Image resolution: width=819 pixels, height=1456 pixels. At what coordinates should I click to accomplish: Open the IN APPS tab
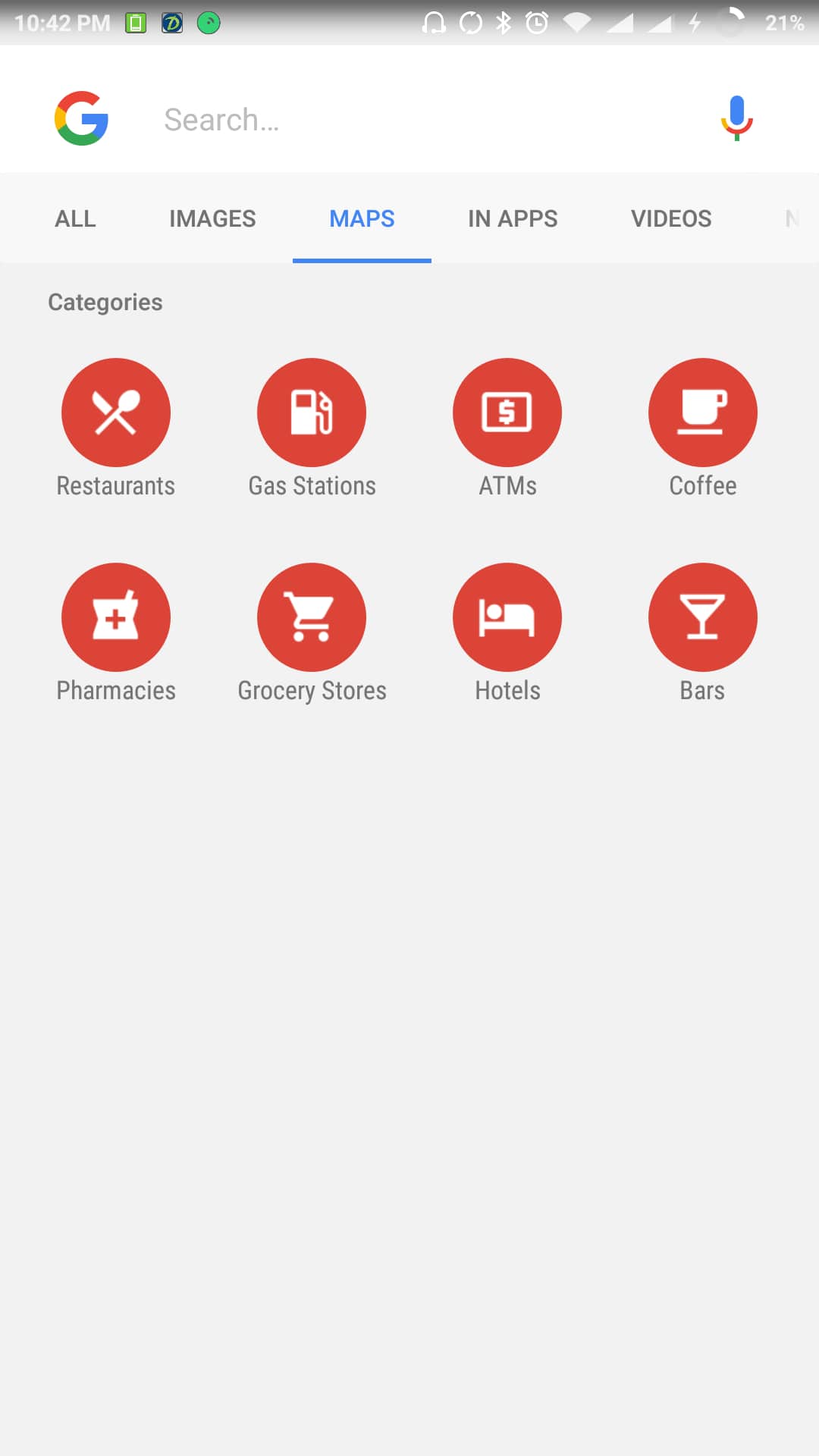513,218
